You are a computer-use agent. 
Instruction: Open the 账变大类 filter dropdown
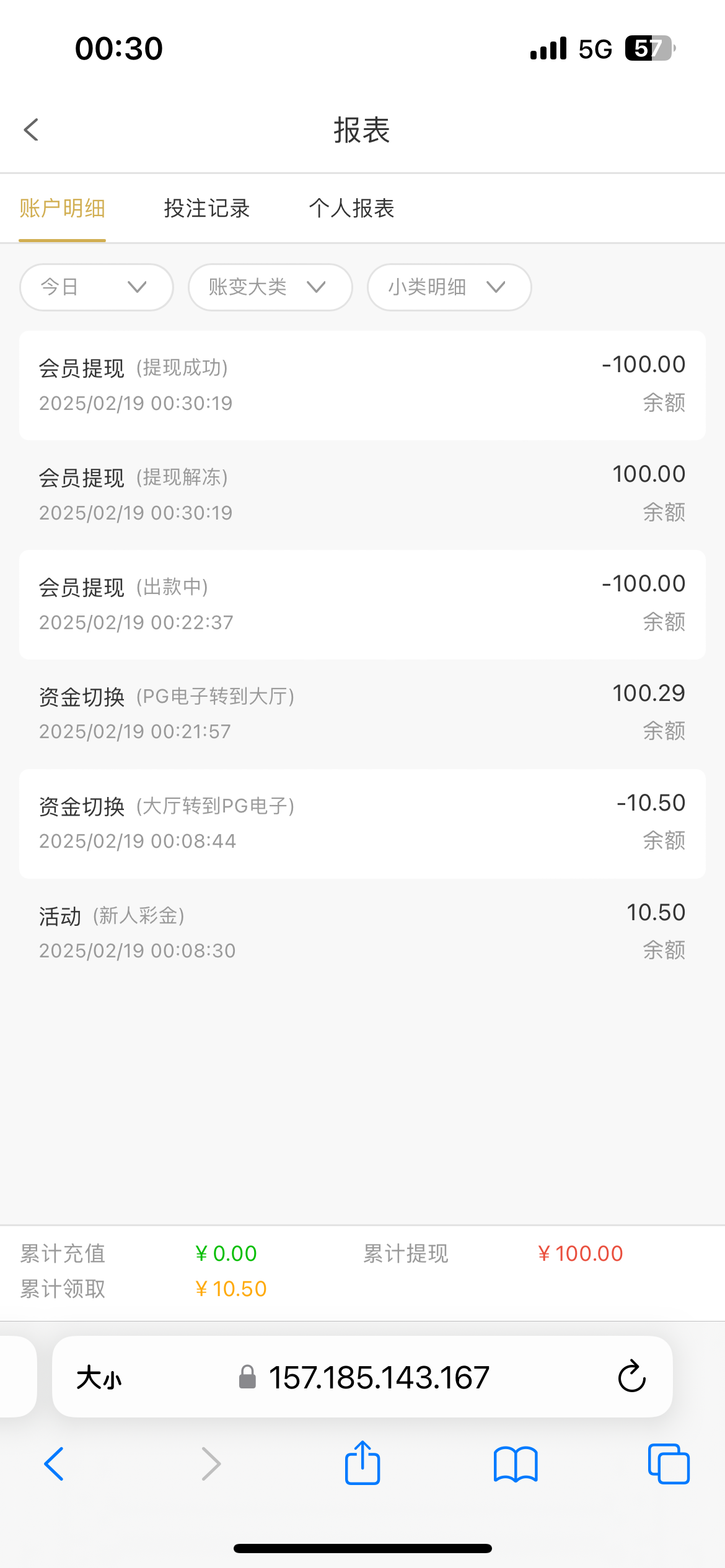pos(270,287)
